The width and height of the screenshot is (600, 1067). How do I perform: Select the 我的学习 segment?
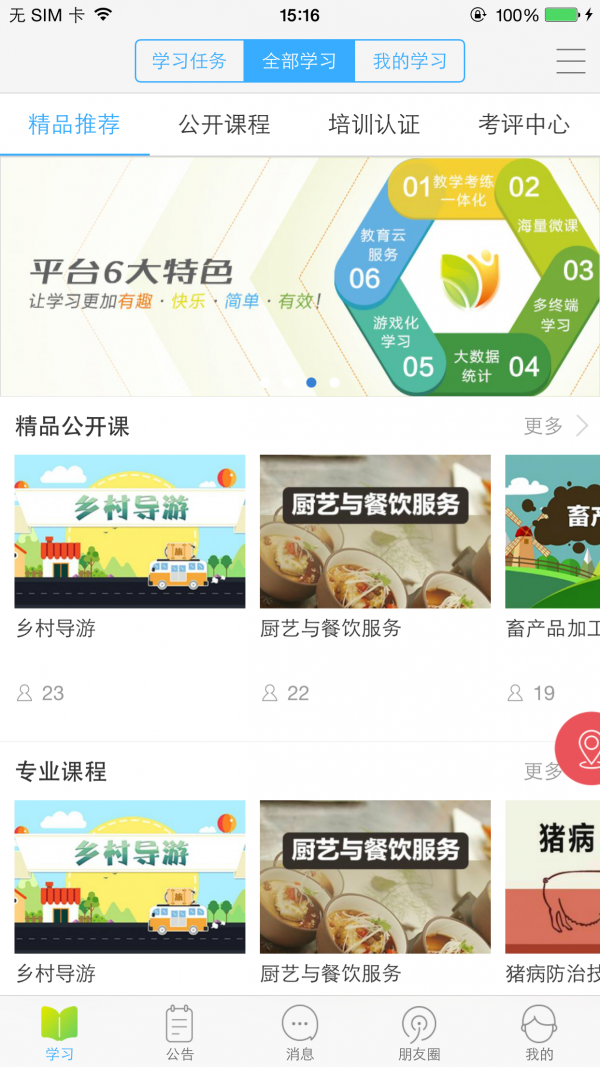409,61
